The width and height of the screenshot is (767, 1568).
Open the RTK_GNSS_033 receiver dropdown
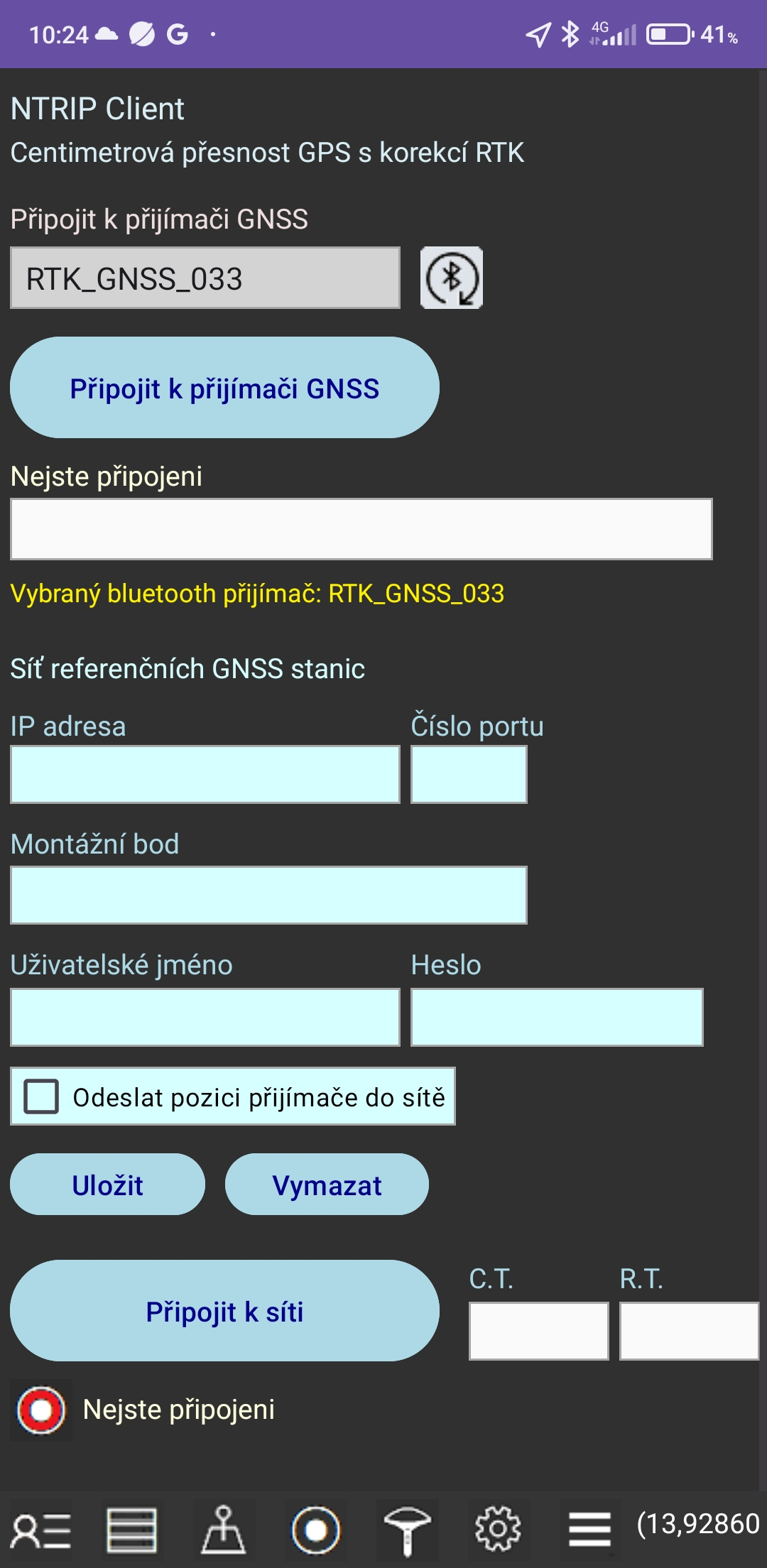click(x=205, y=278)
